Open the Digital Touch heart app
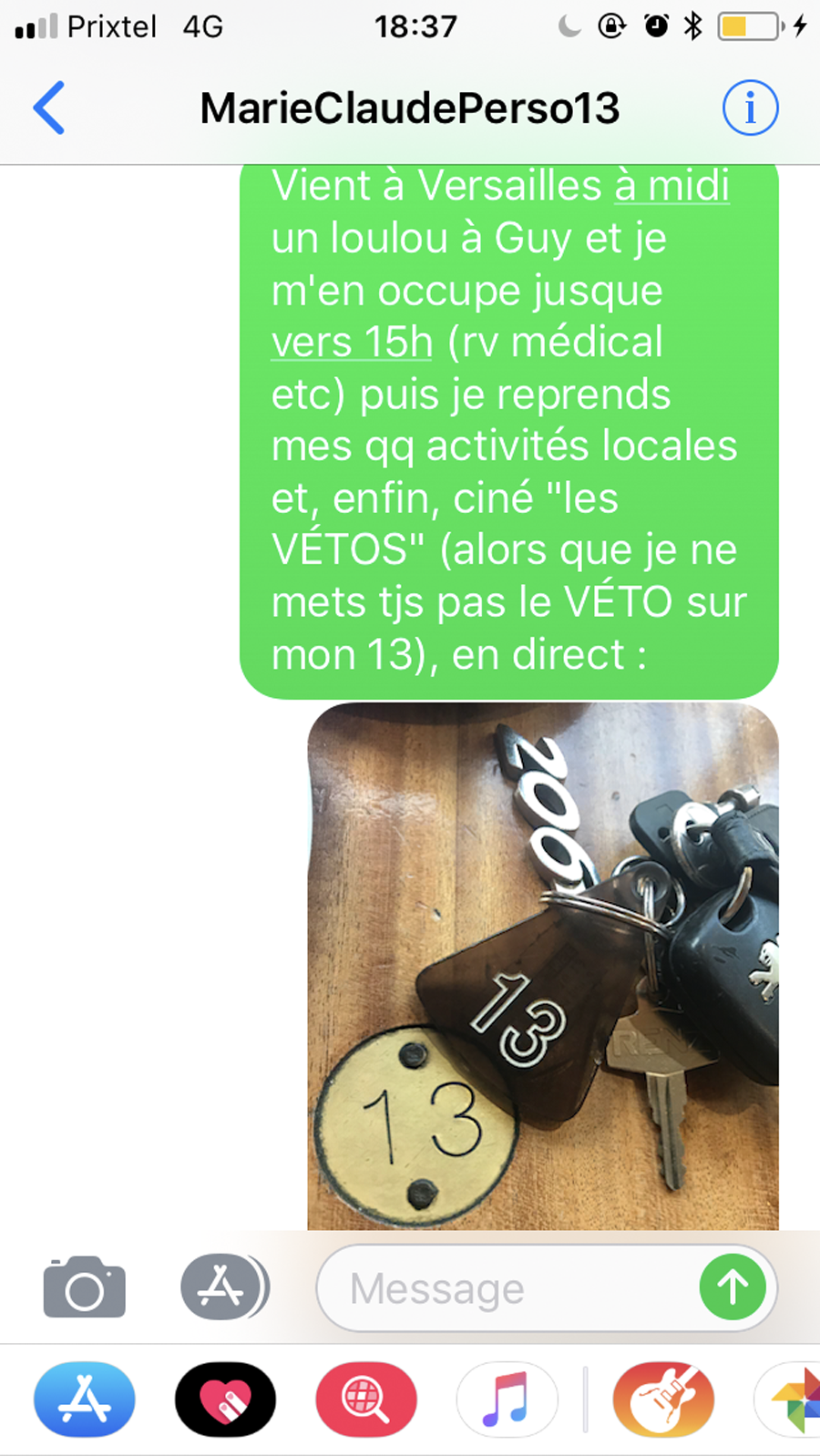Image resolution: width=820 pixels, height=1456 pixels. pos(225,1400)
